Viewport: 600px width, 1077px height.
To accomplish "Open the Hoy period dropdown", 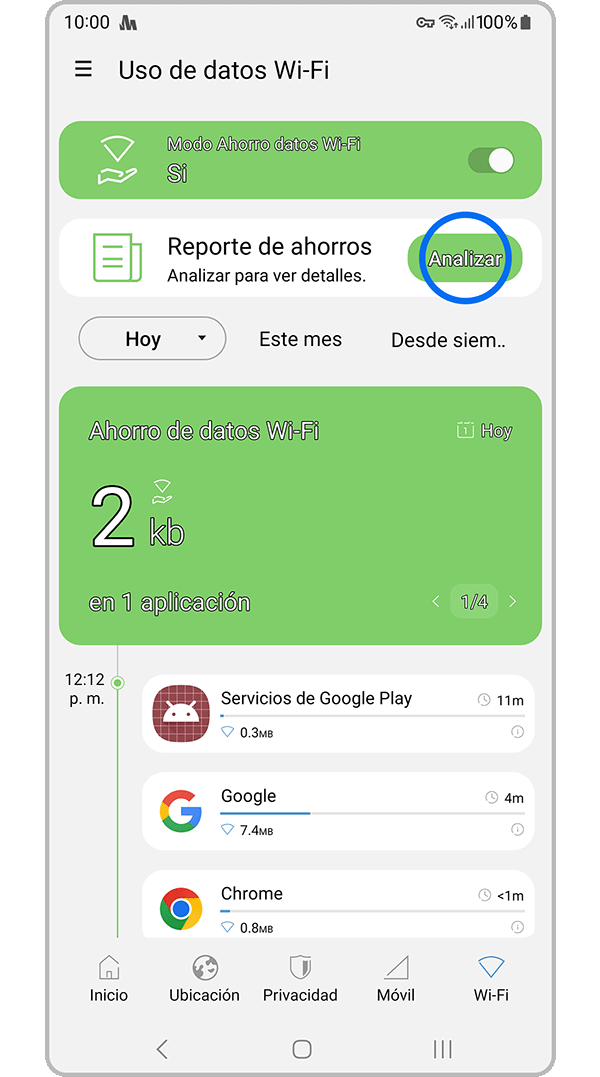I will pos(152,339).
